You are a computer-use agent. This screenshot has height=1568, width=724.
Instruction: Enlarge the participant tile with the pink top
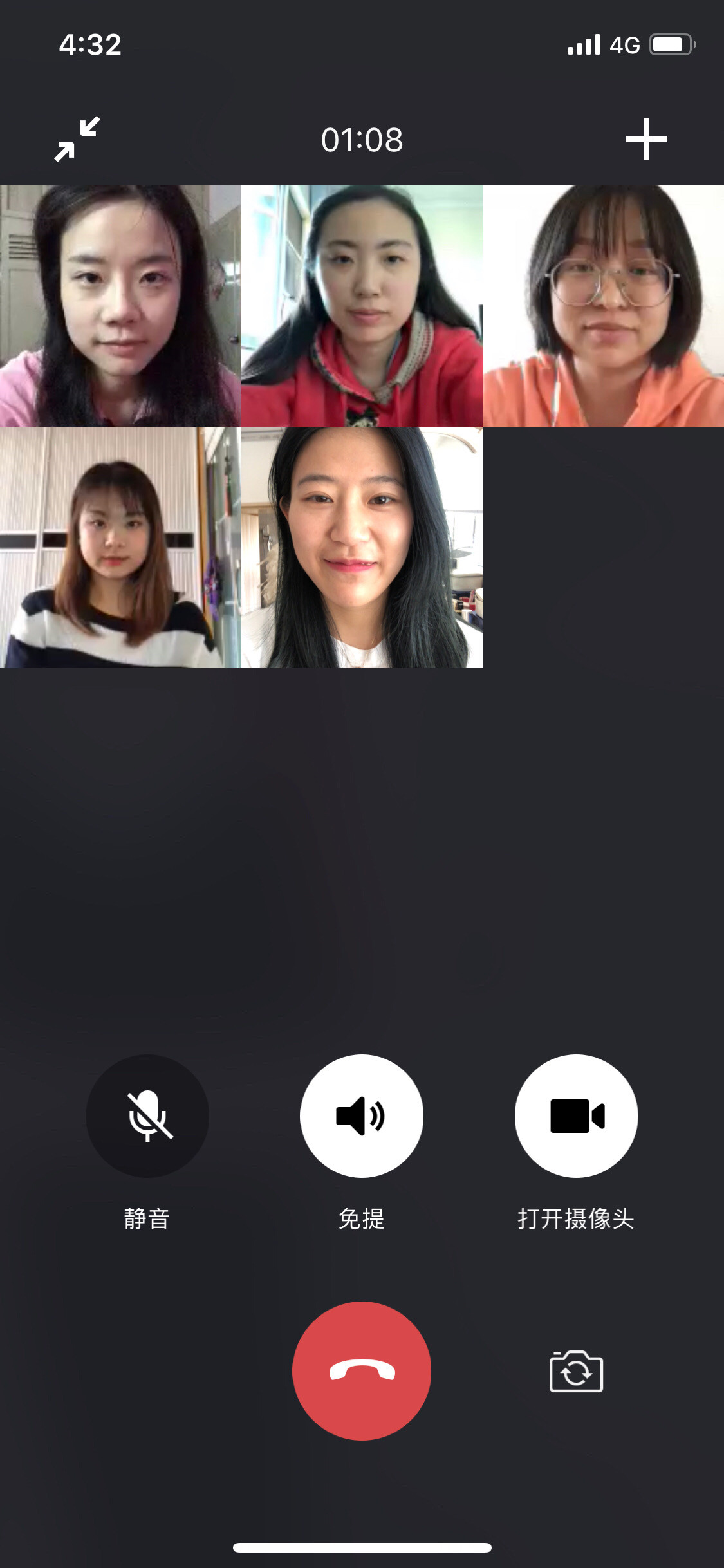tap(120, 306)
